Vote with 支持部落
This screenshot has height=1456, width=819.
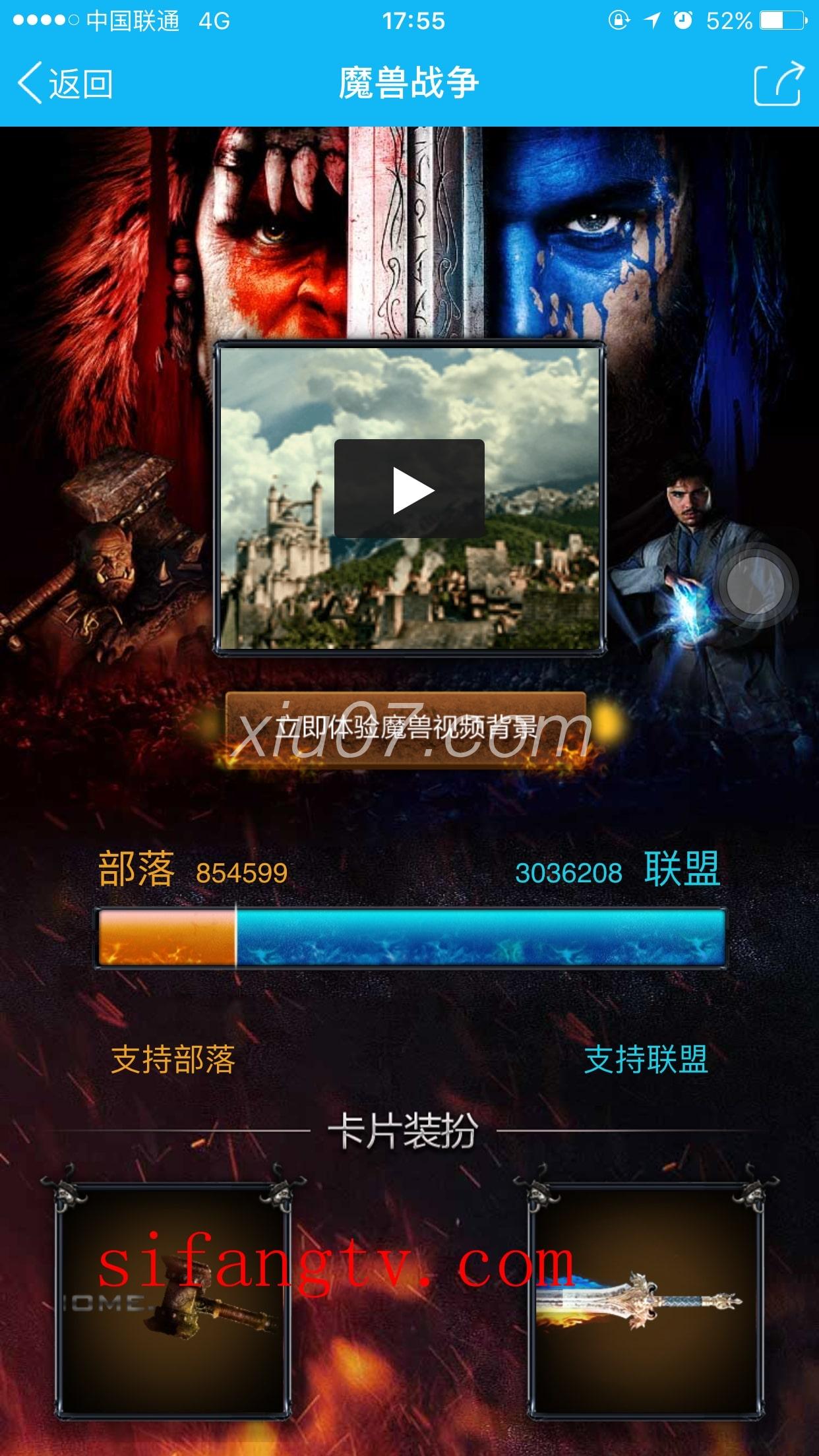pos(173,1060)
